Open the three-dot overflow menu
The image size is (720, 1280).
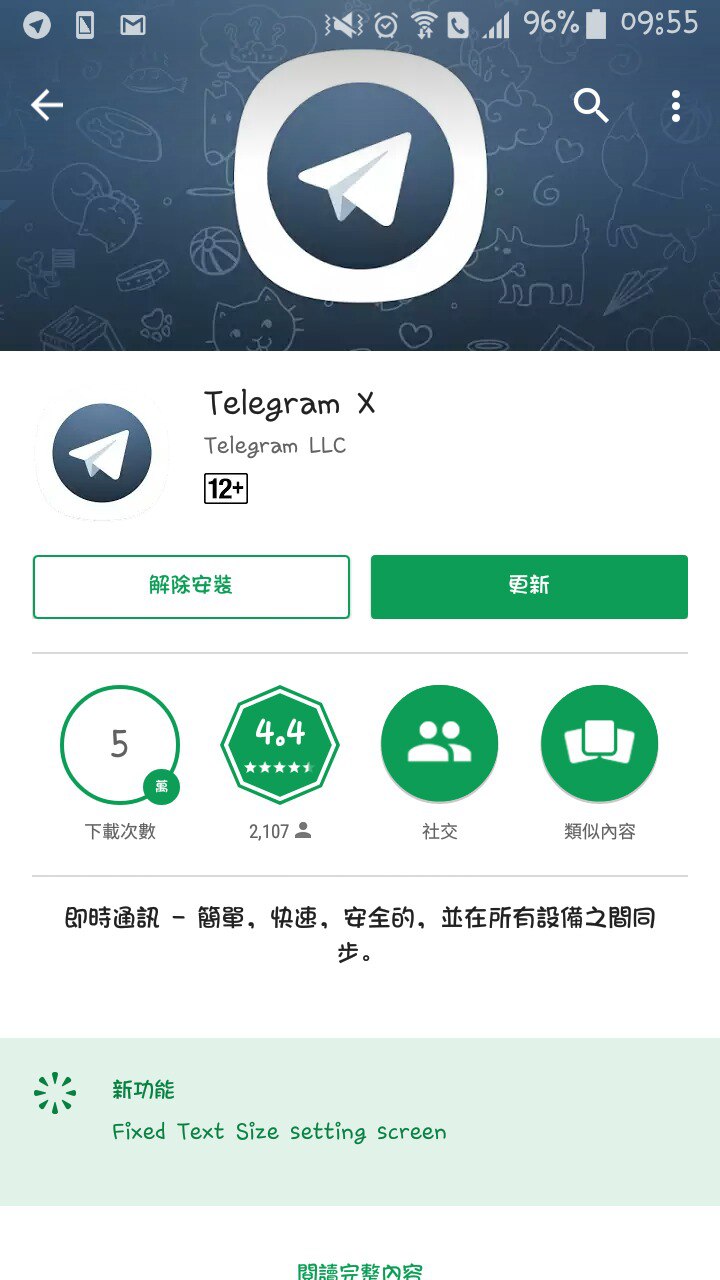pyautogui.click(x=676, y=105)
